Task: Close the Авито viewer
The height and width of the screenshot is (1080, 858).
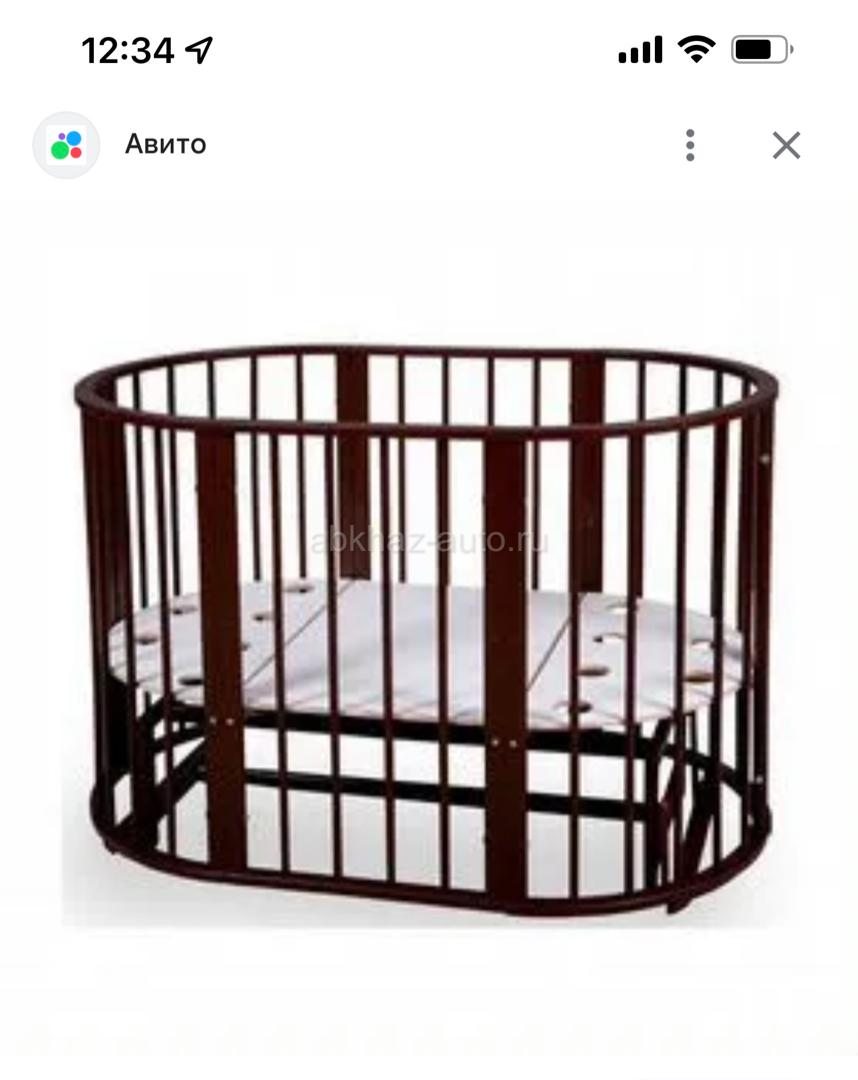Action: pyautogui.click(x=786, y=145)
